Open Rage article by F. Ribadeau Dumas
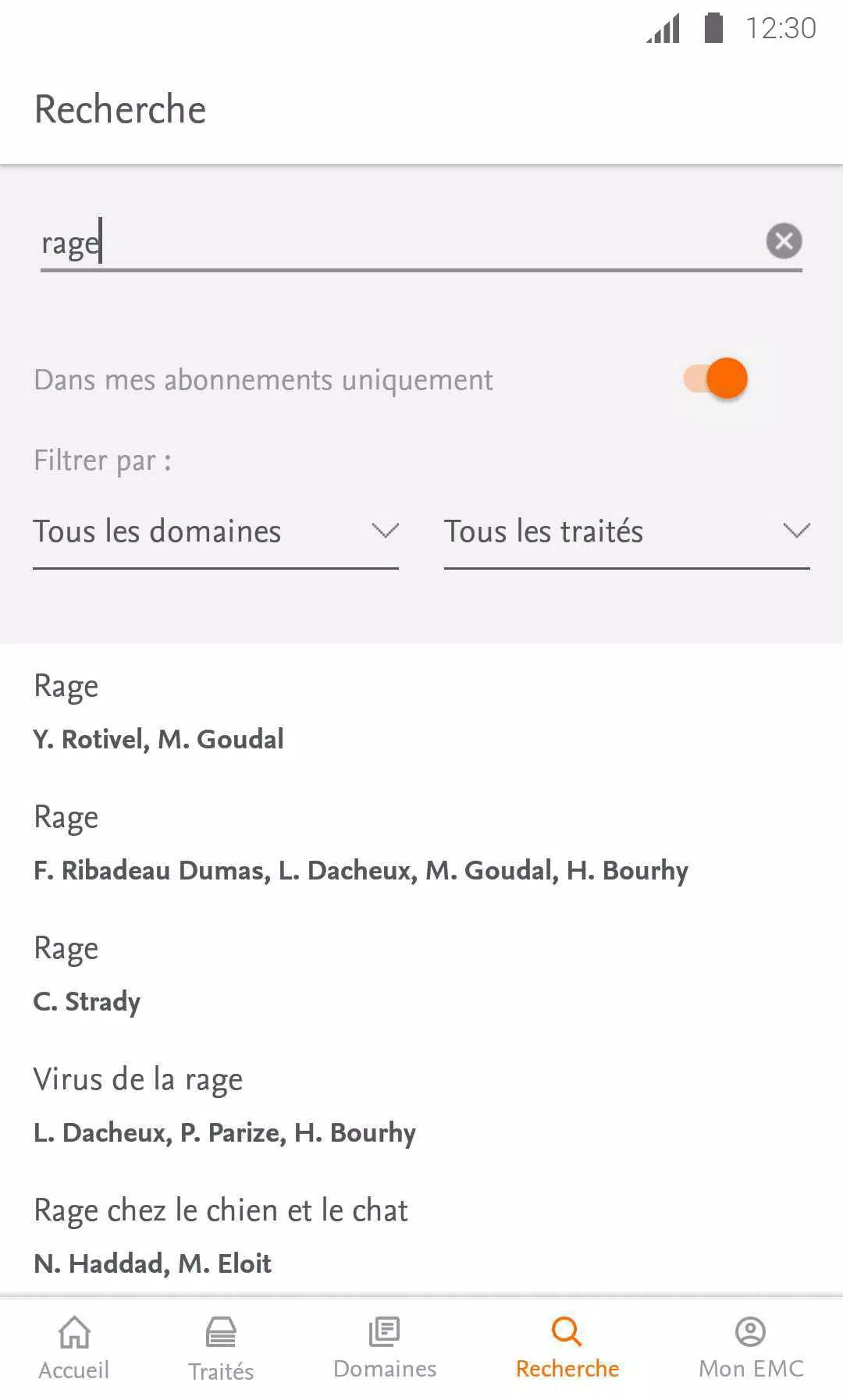Image resolution: width=843 pixels, height=1400 pixels. (421, 842)
